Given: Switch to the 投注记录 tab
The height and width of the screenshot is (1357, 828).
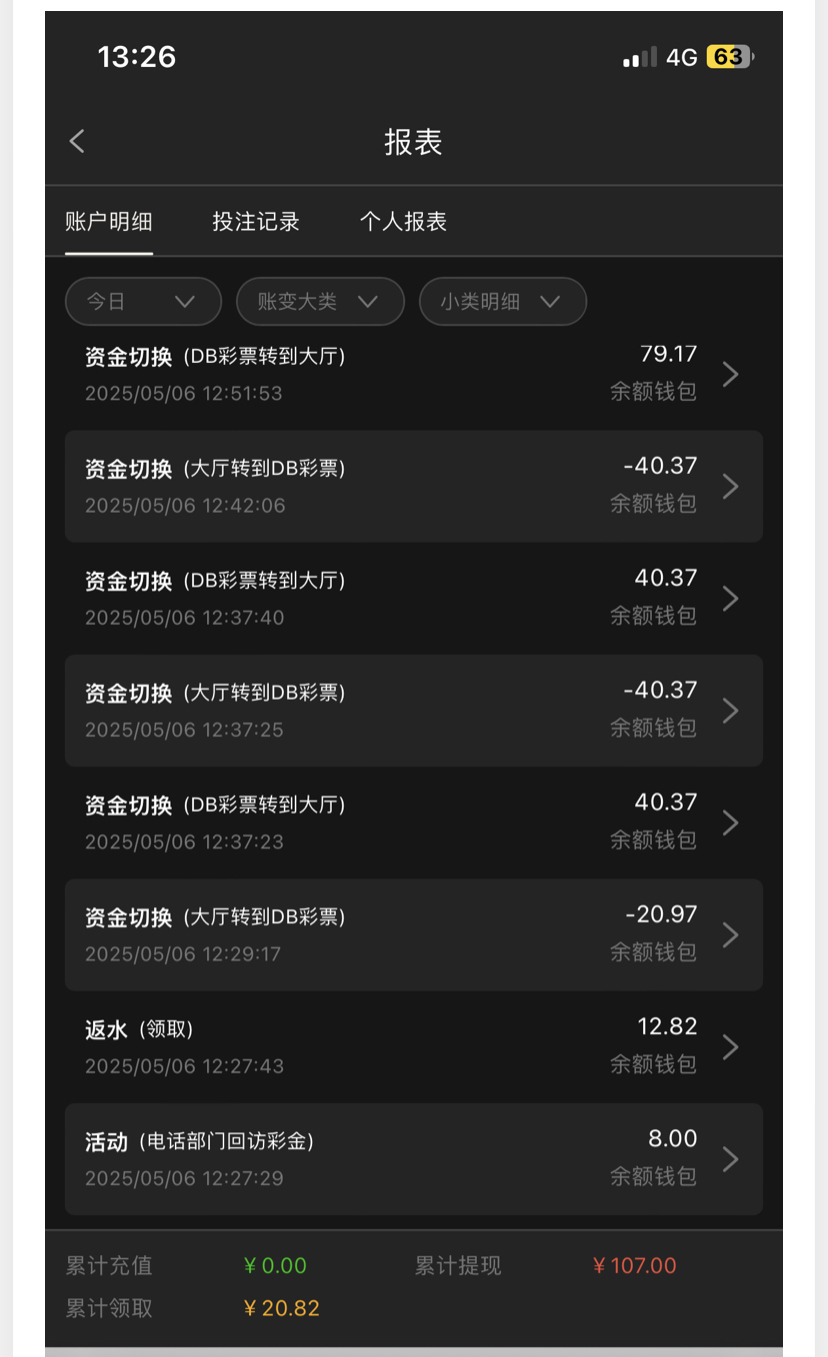Looking at the screenshot, I should [256, 222].
